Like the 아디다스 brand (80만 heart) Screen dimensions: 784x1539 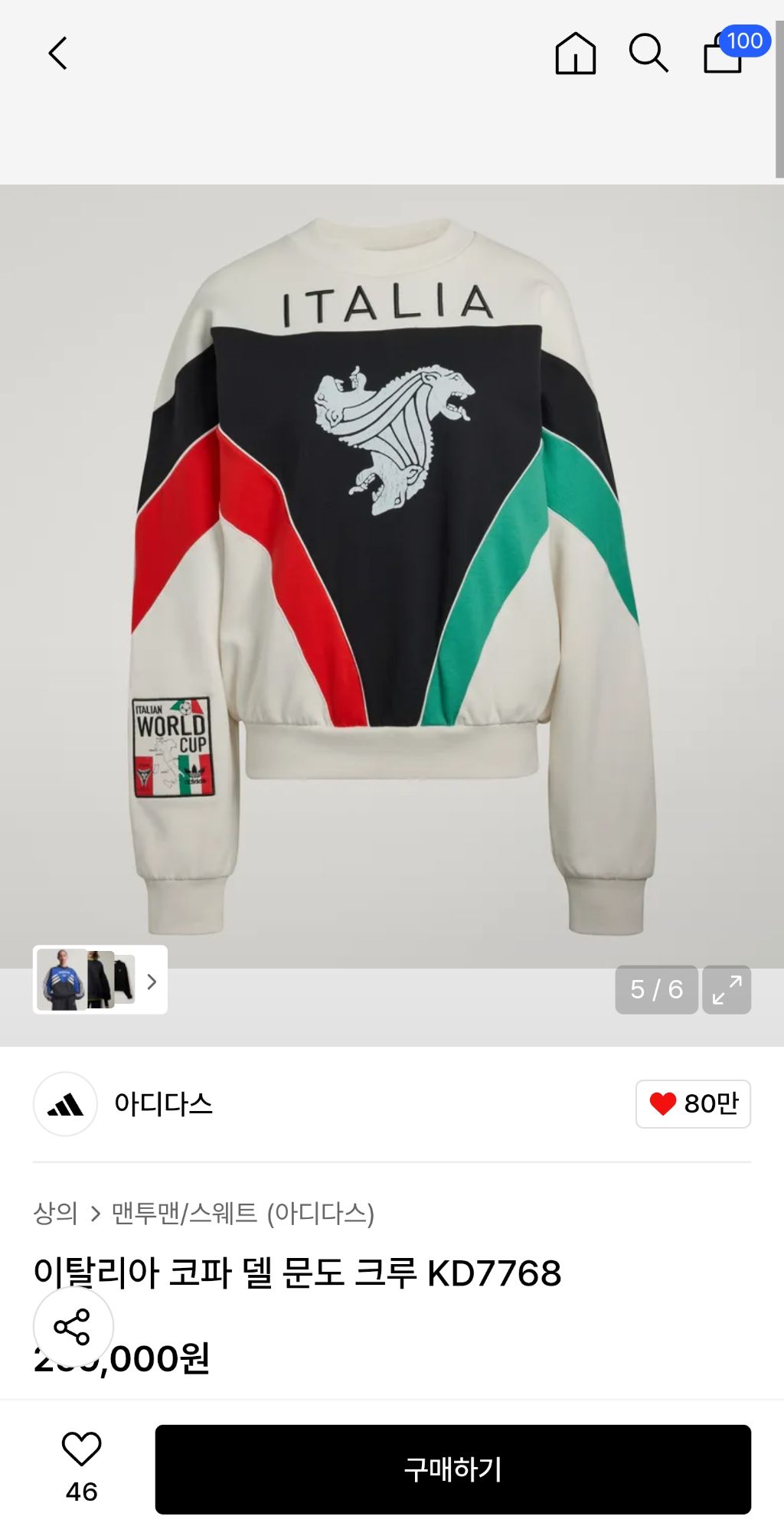click(692, 1103)
